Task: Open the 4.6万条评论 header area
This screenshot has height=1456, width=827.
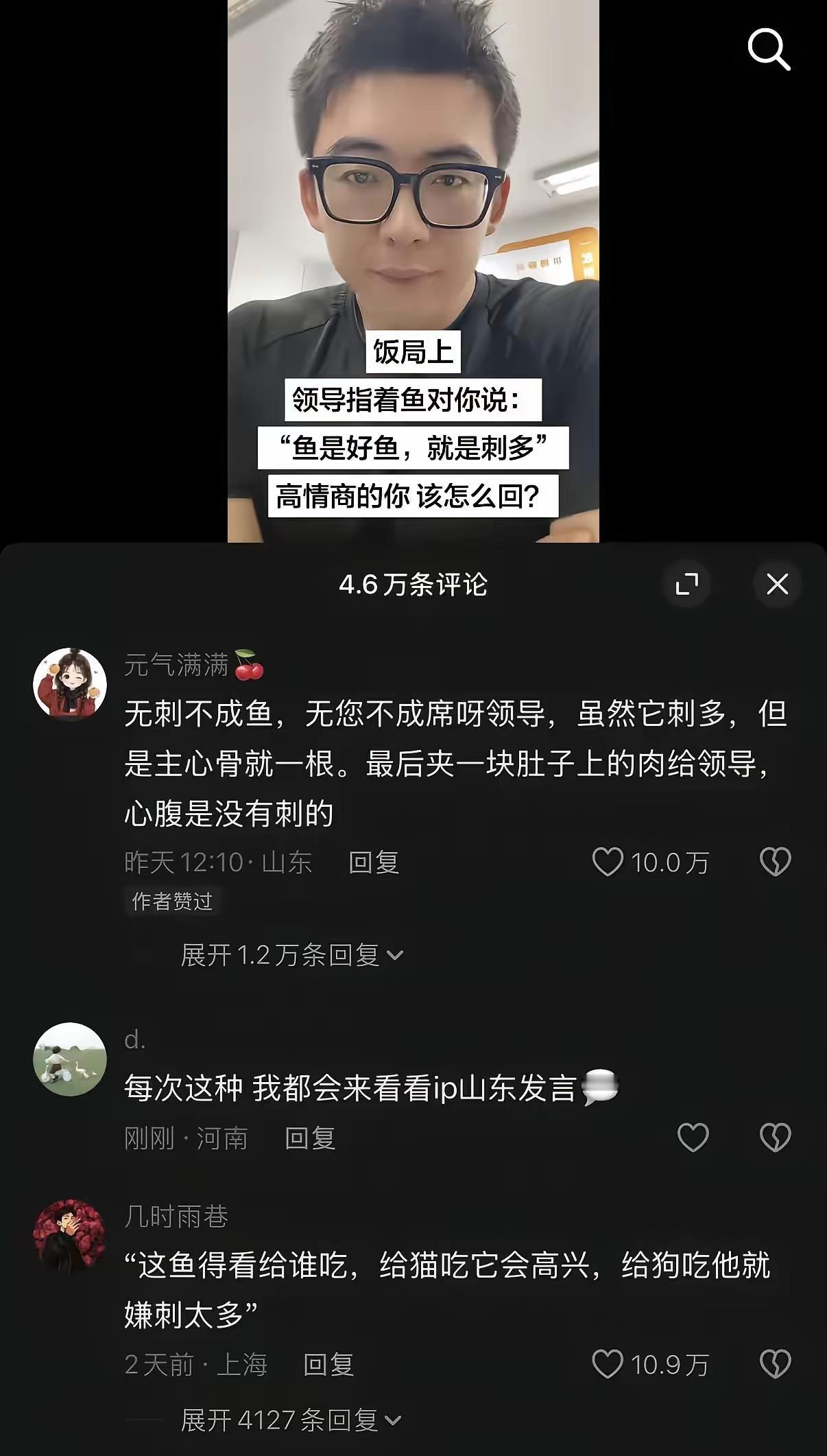Action: 413,584
